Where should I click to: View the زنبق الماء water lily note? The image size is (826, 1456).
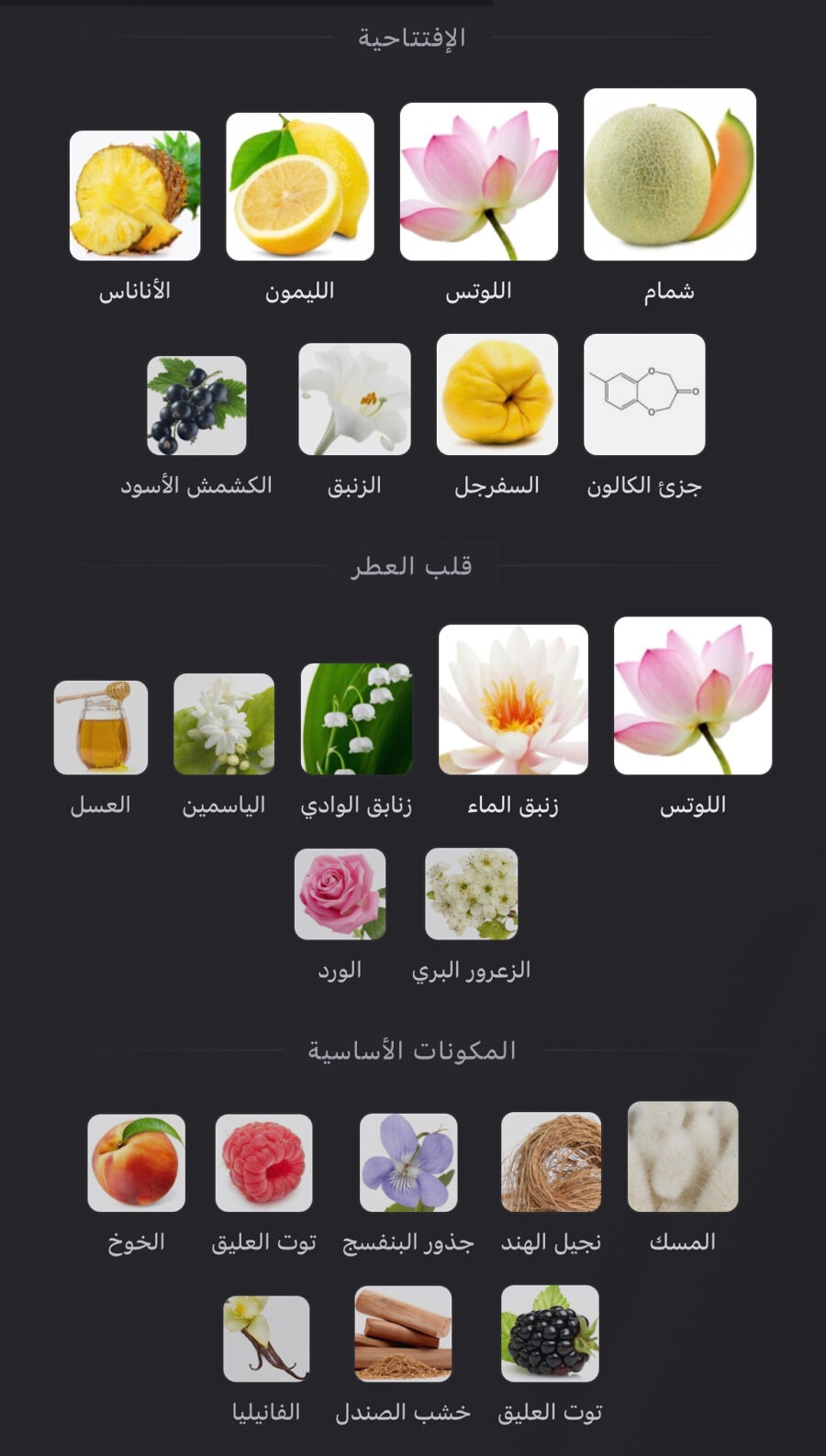pos(513,700)
